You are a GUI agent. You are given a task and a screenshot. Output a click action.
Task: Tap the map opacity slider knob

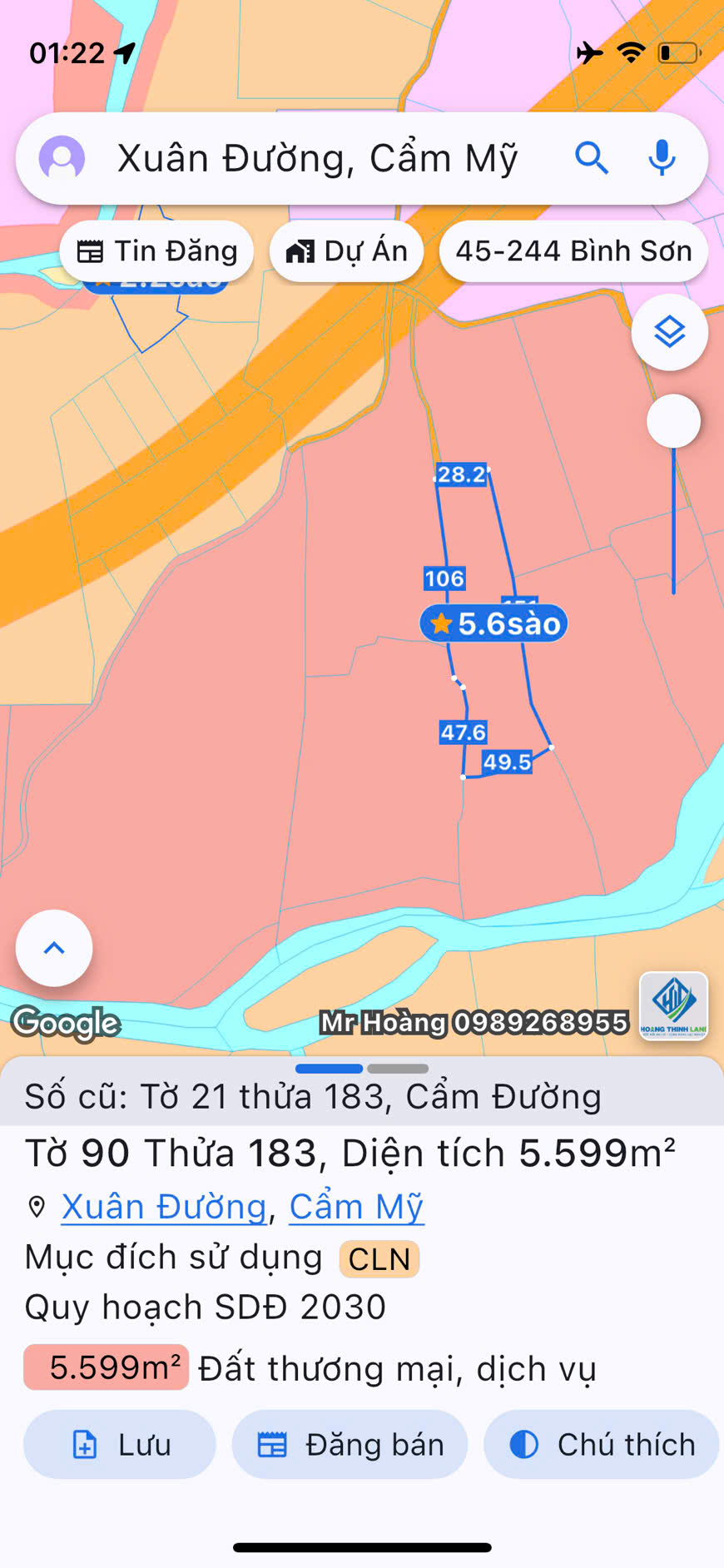click(673, 421)
